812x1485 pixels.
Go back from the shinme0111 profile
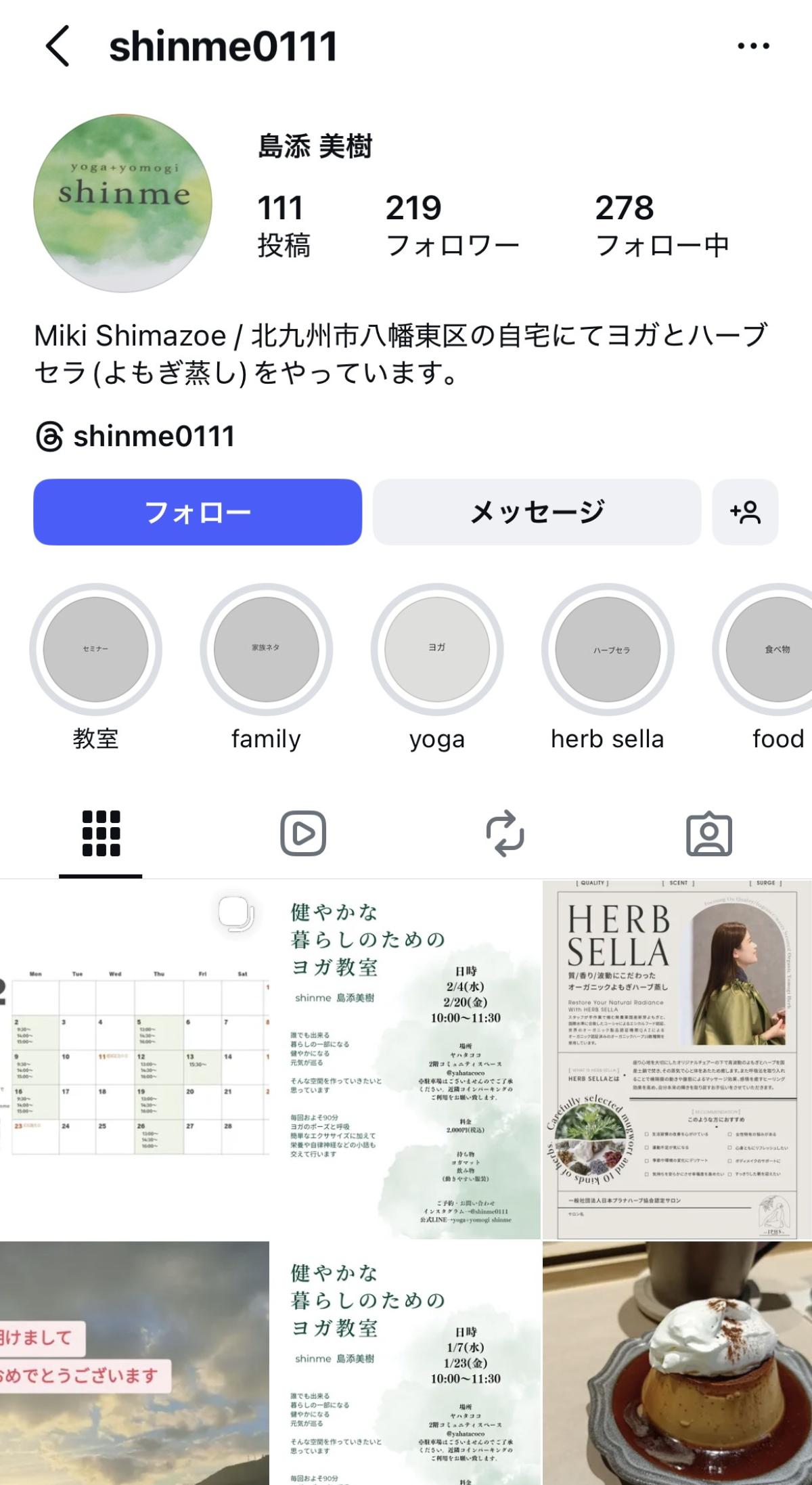[x=58, y=46]
